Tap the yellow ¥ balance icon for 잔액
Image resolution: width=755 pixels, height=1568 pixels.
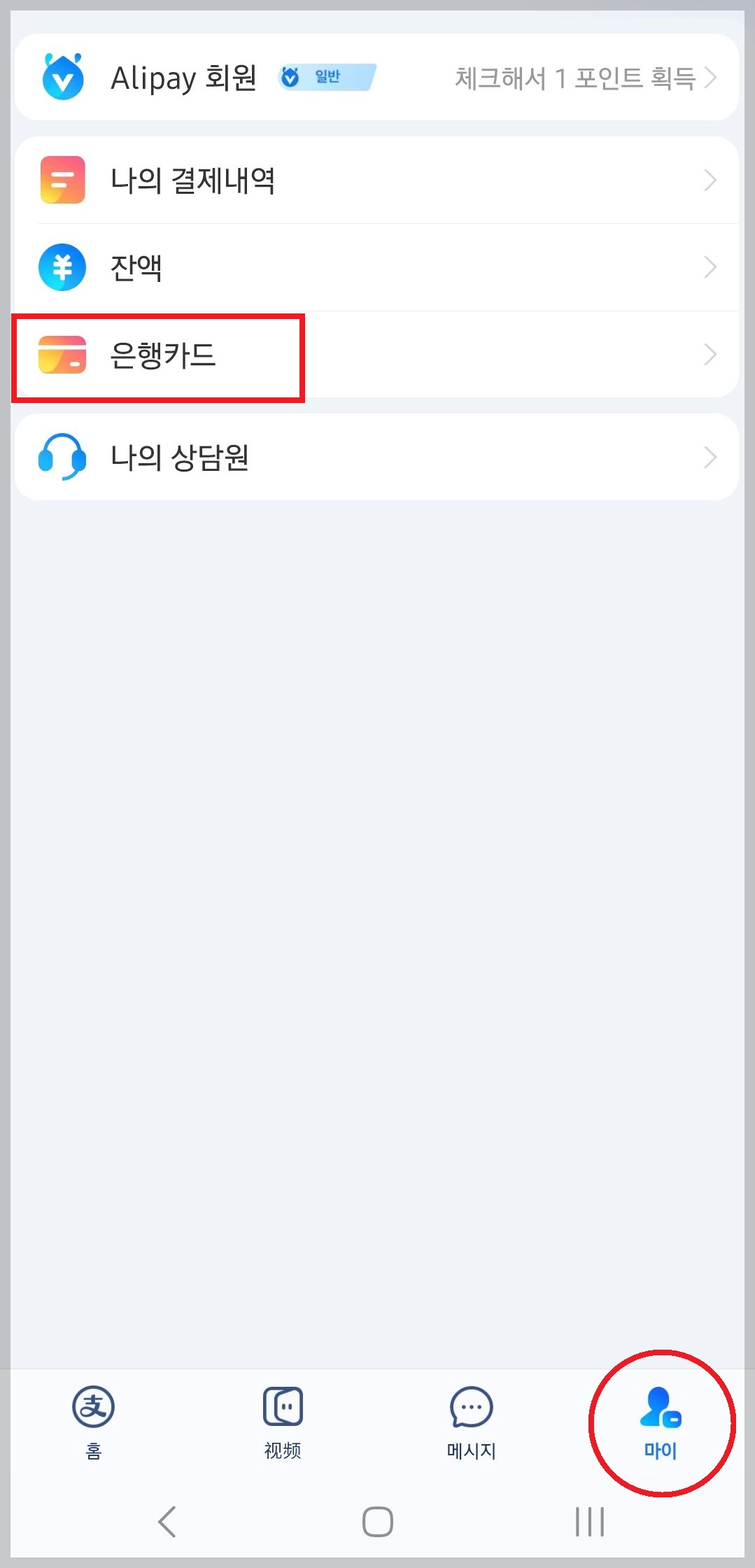click(x=62, y=267)
